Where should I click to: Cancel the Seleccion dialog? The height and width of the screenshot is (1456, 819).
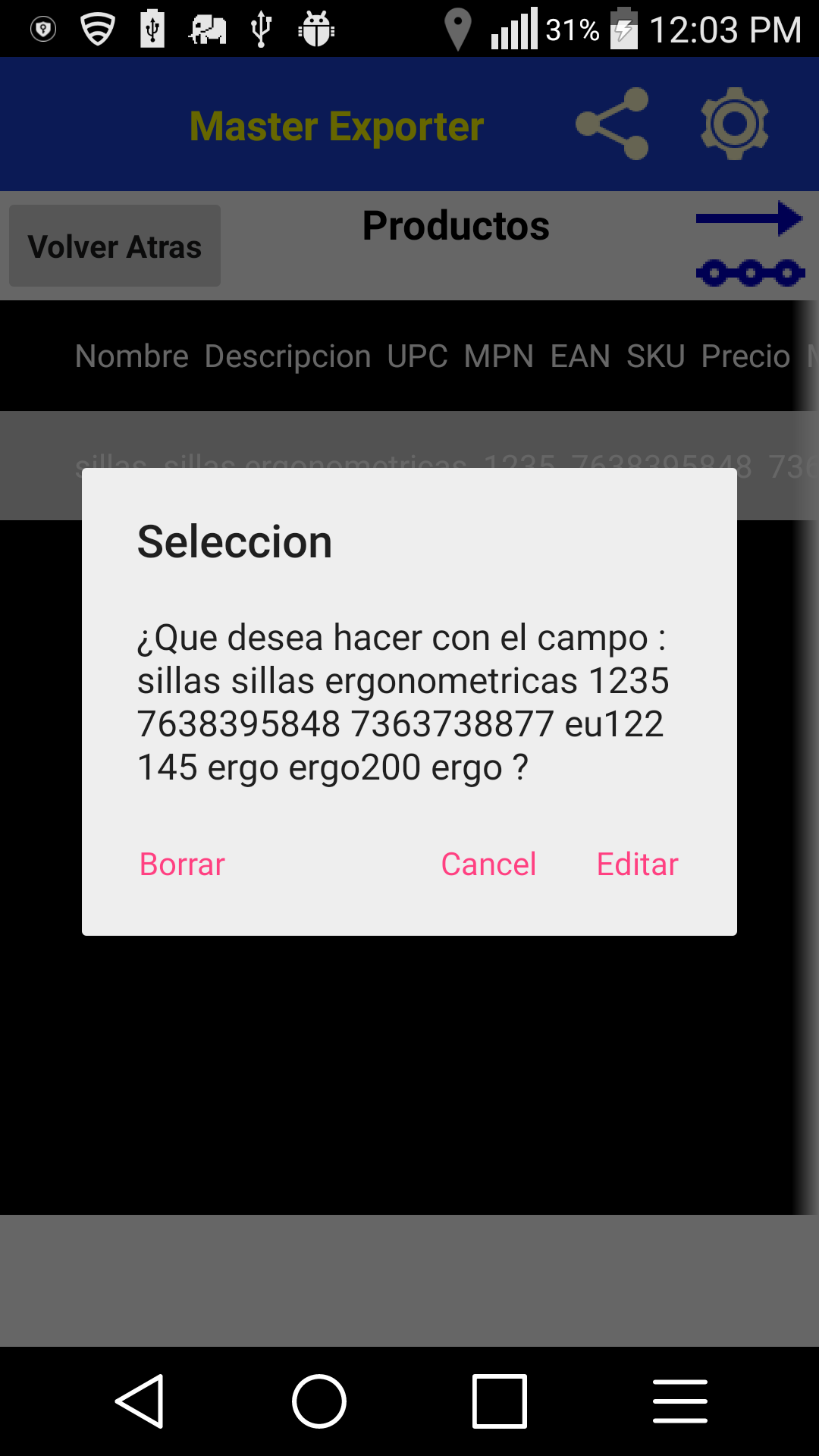point(488,864)
